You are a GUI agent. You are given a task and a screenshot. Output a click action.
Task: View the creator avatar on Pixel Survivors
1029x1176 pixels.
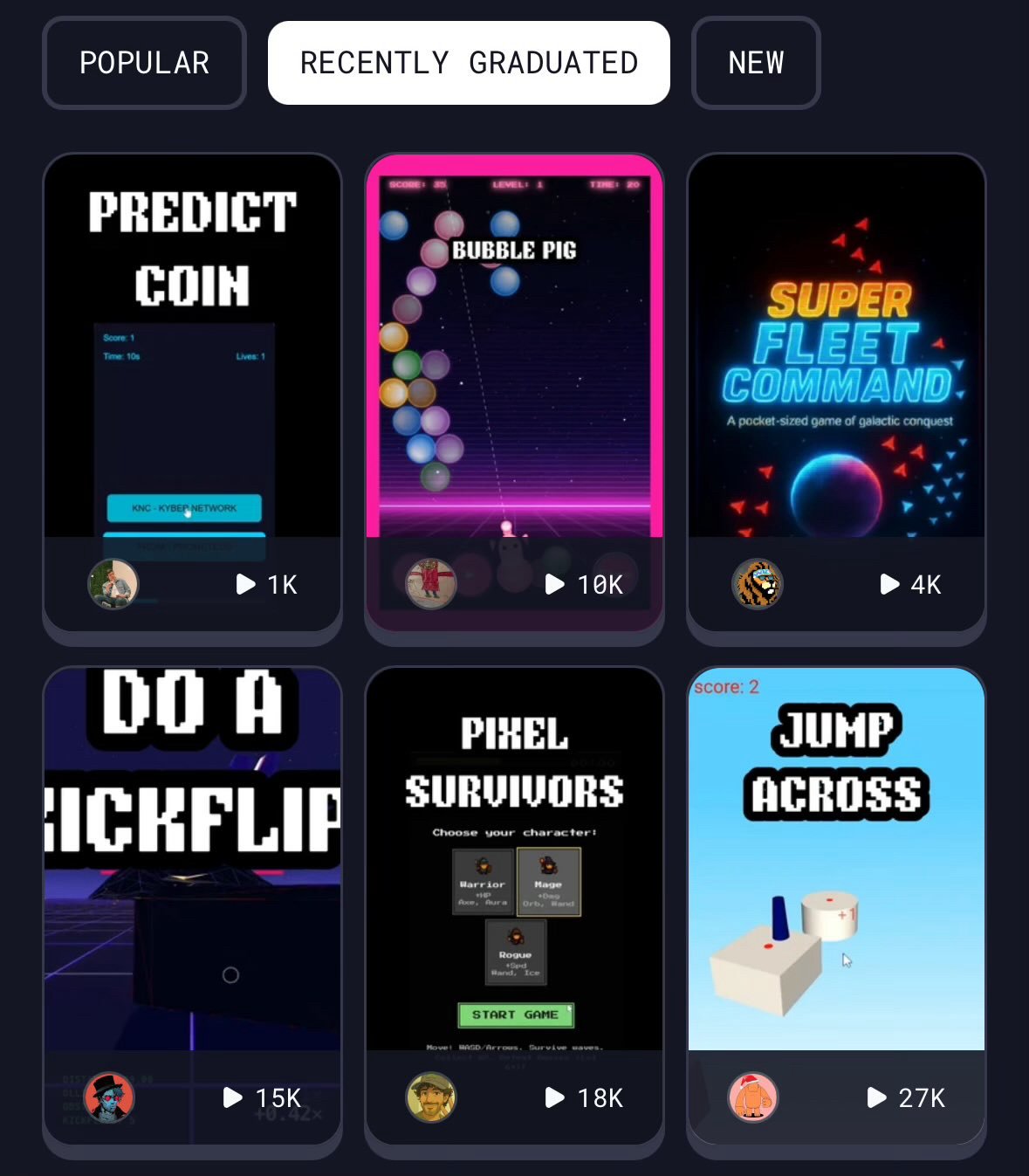431,1097
